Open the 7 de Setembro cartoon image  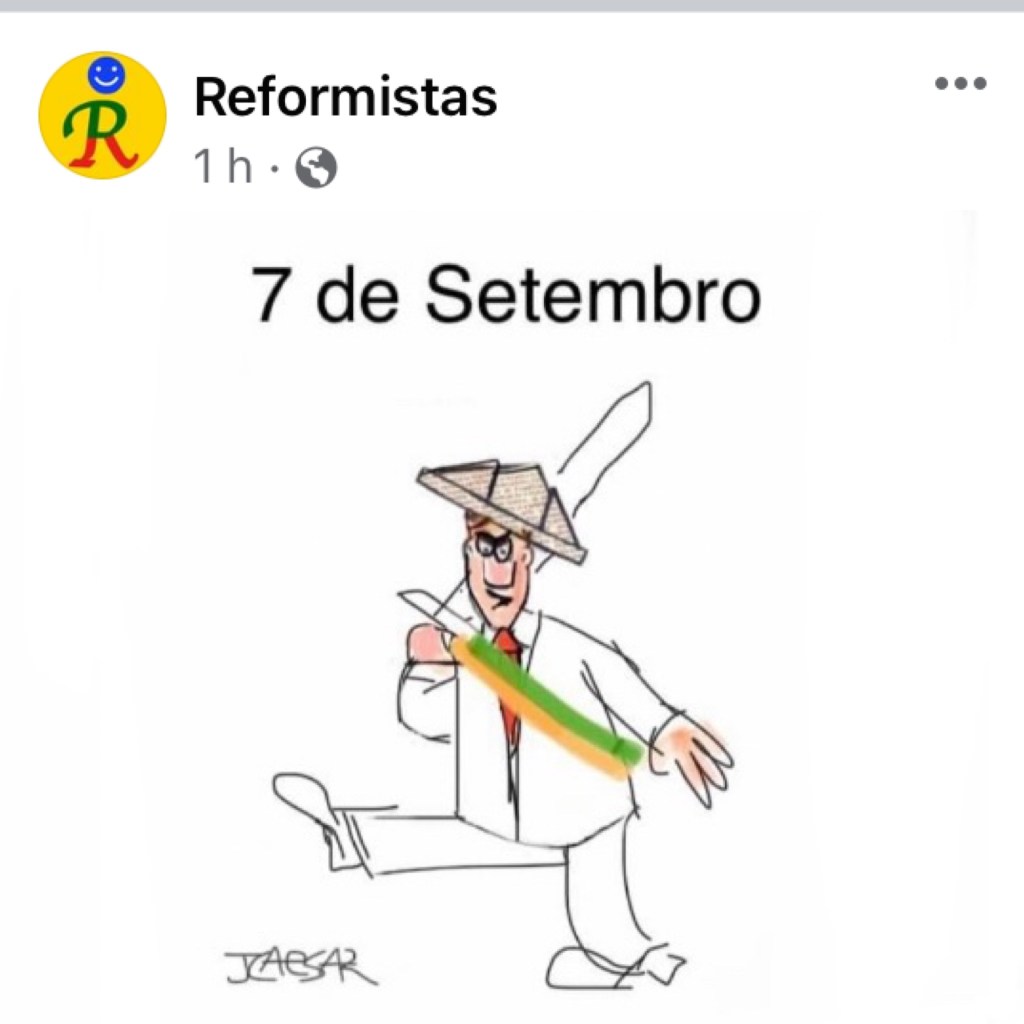(x=510, y=620)
